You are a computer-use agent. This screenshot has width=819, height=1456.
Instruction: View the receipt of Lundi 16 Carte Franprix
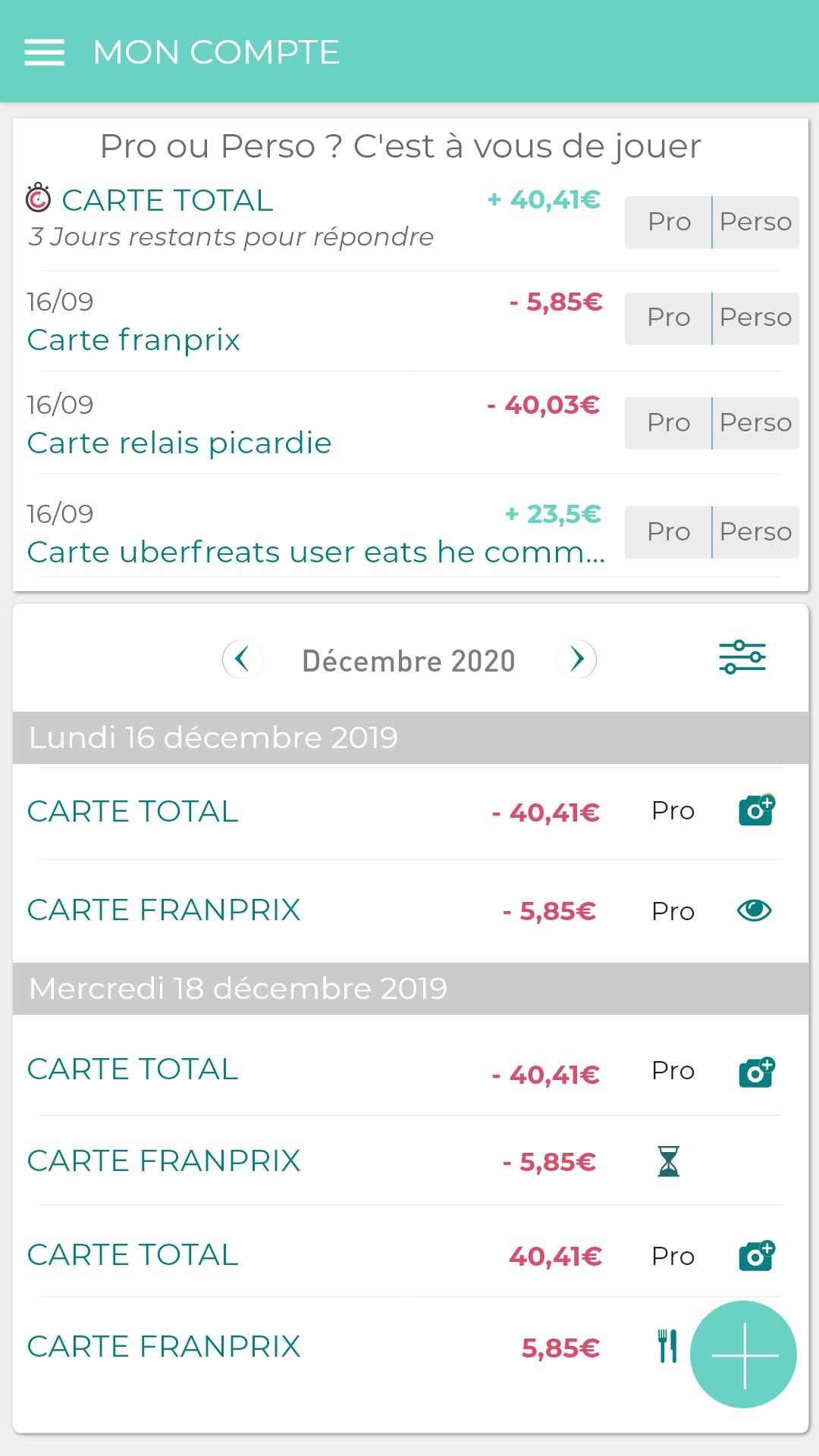pos(755,910)
